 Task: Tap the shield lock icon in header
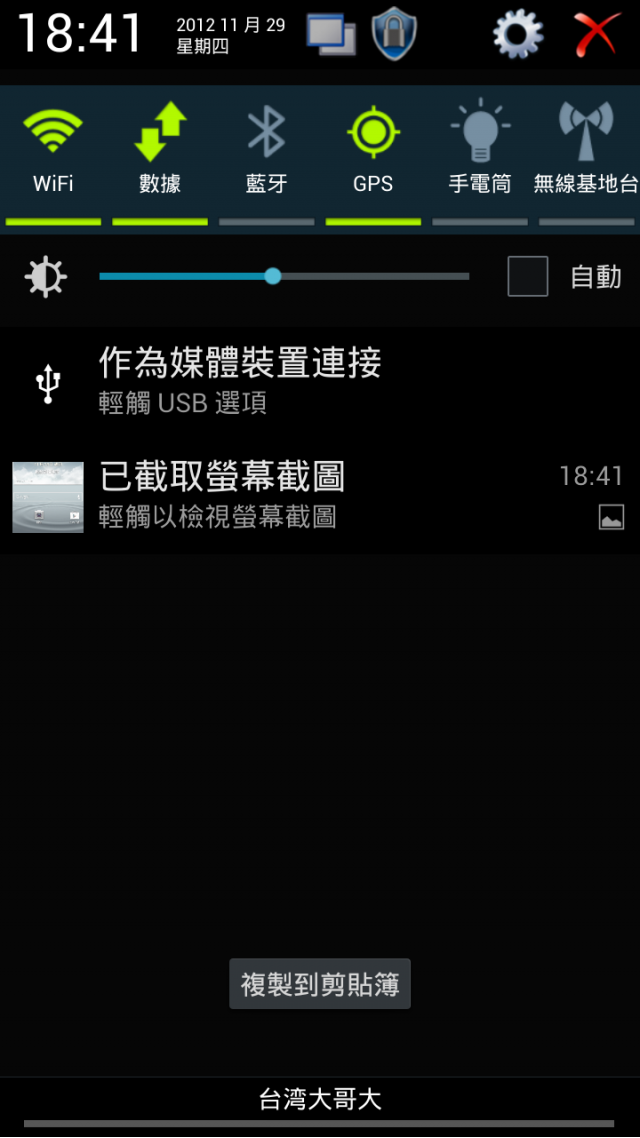pyautogui.click(x=394, y=34)
